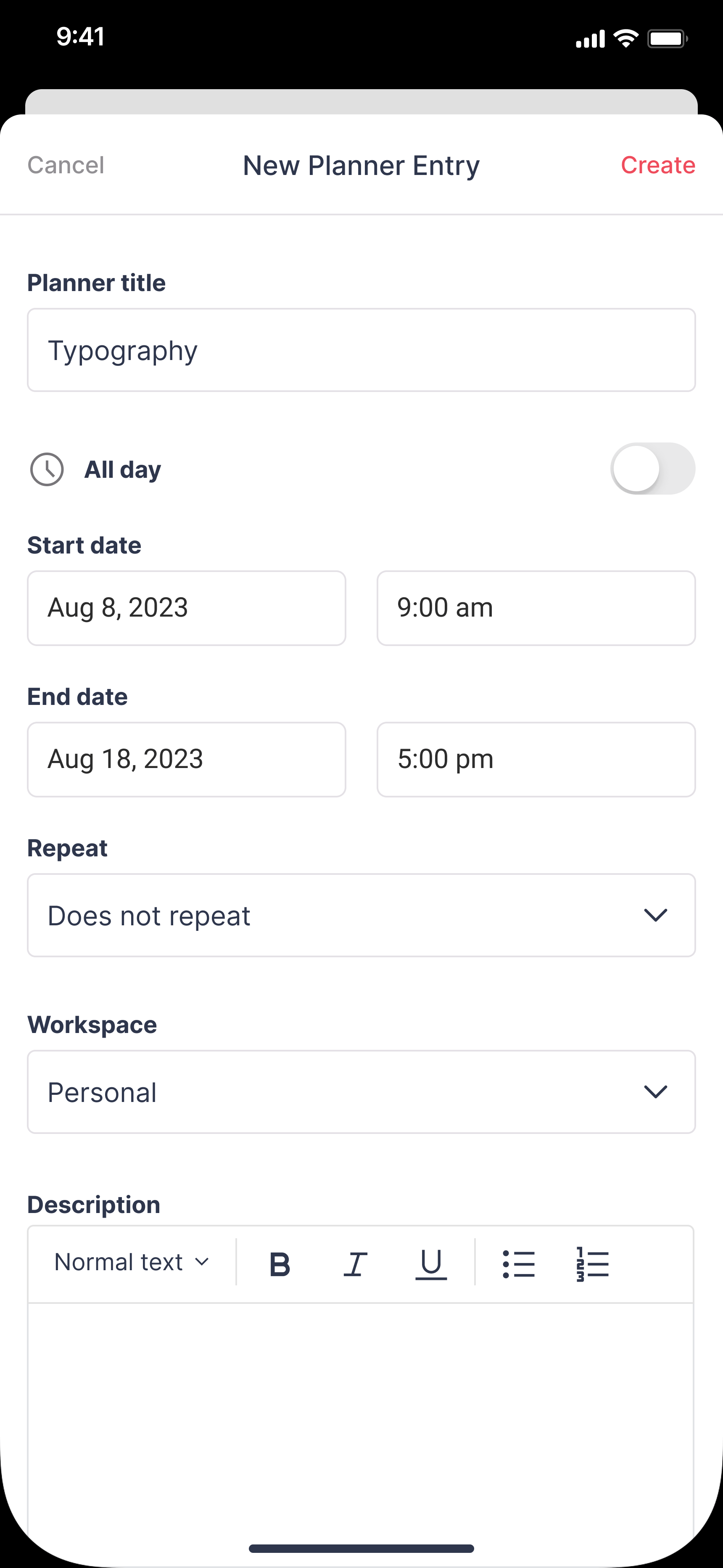Enable the All day switch
The width and height of the screenshot is (723, 1568).
pyautogui.click(x=652, y=467)
